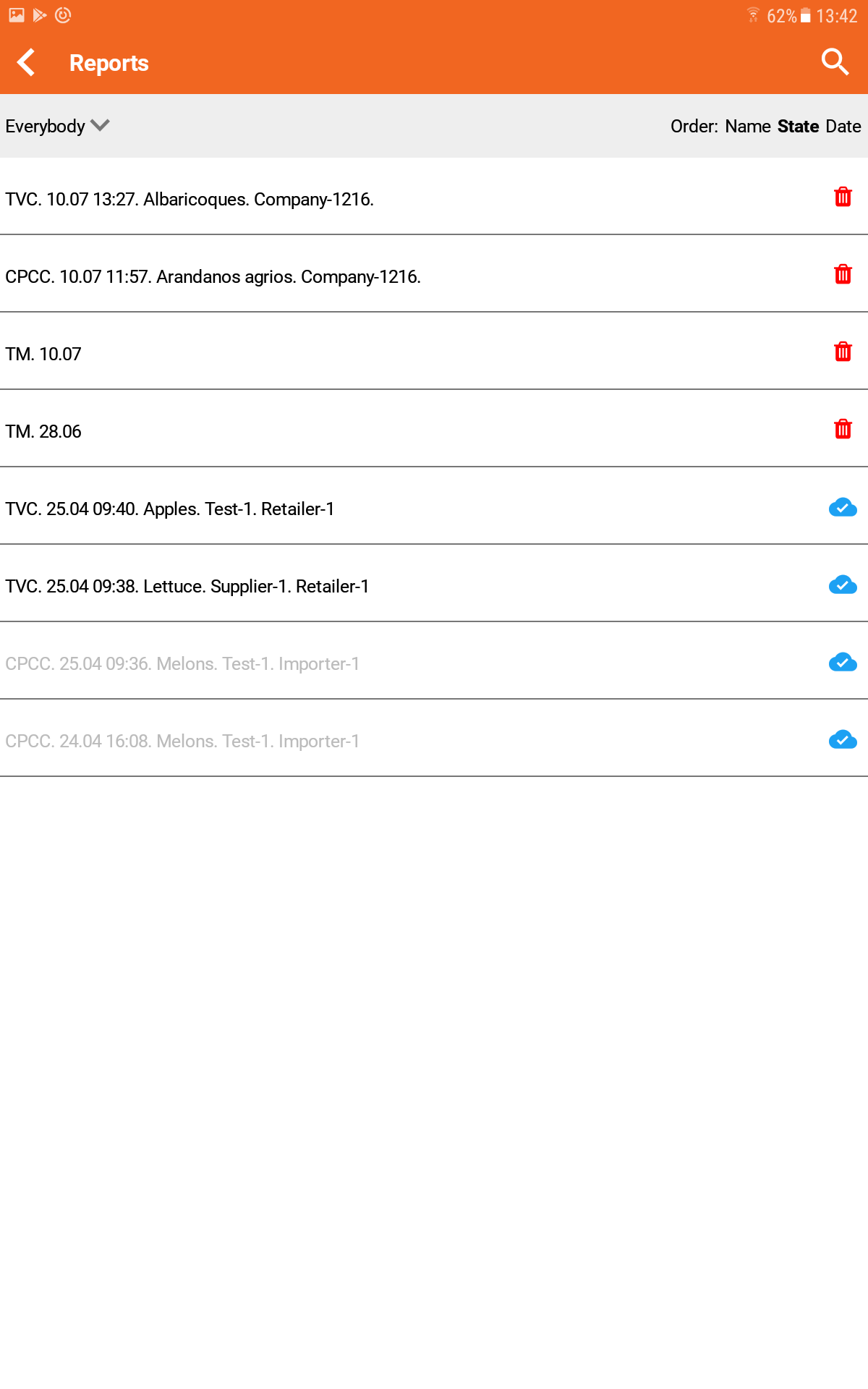Screen dimensions: 868x1389
Task: Delete the CPCC Arandanos agrios report
Action: pyautogui.click(x=843, y=274)
